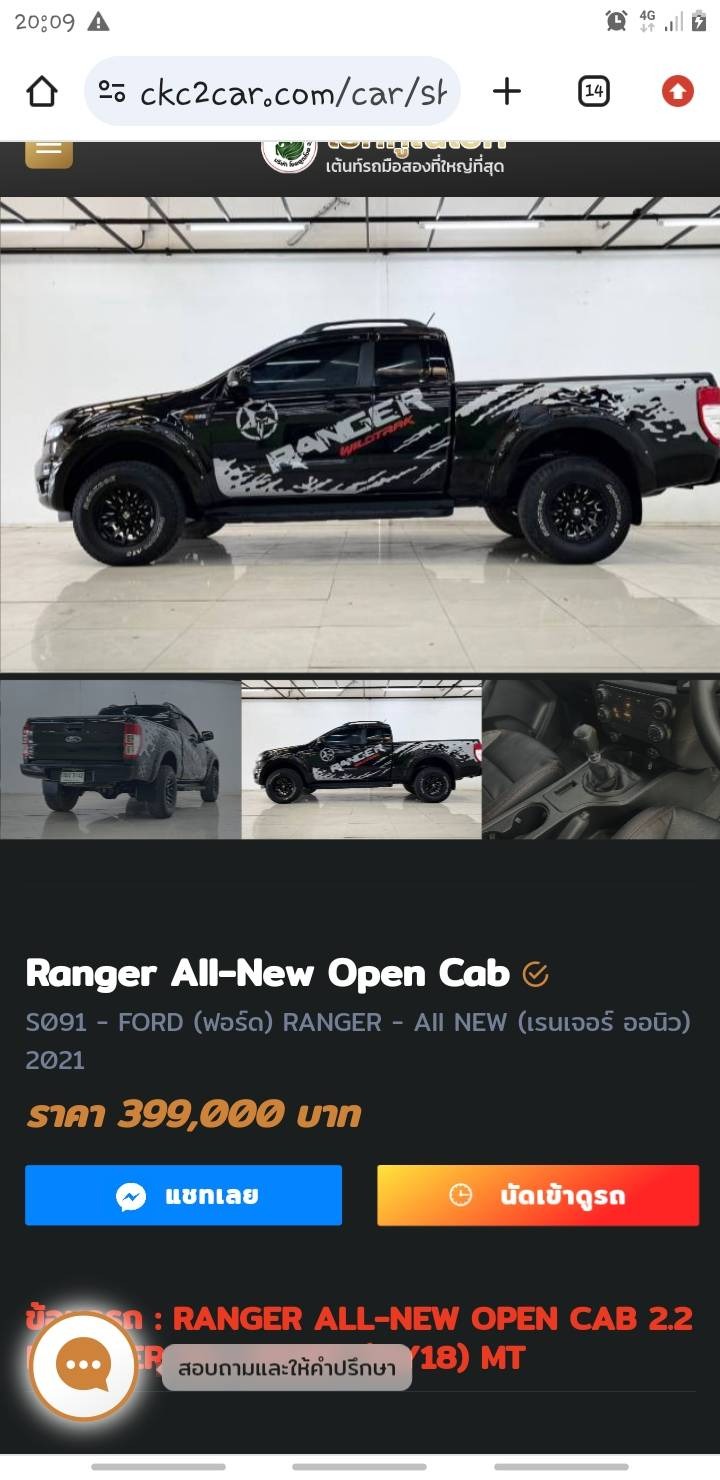Go to the browser home page
This screenshot has width=720, height=1480.
click(x=42, y=92)
